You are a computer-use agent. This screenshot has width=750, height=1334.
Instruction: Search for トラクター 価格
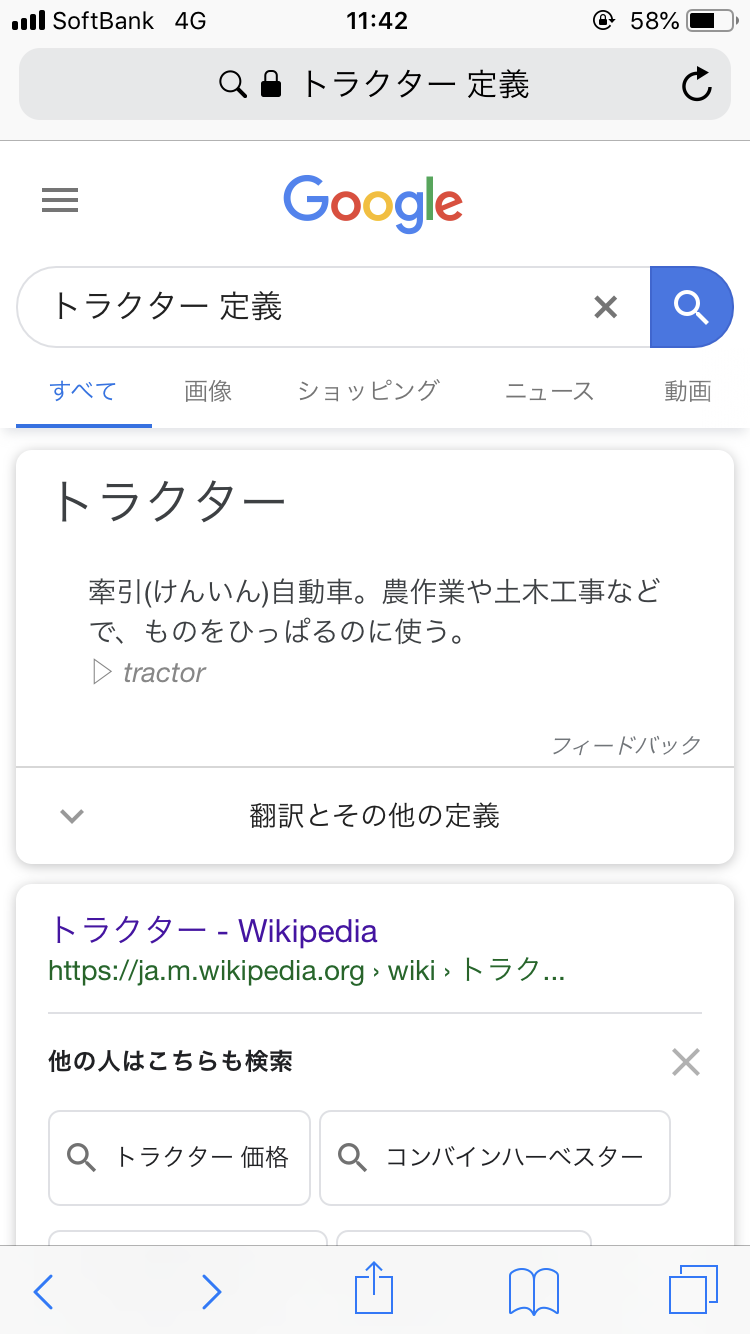[180, 1158]
